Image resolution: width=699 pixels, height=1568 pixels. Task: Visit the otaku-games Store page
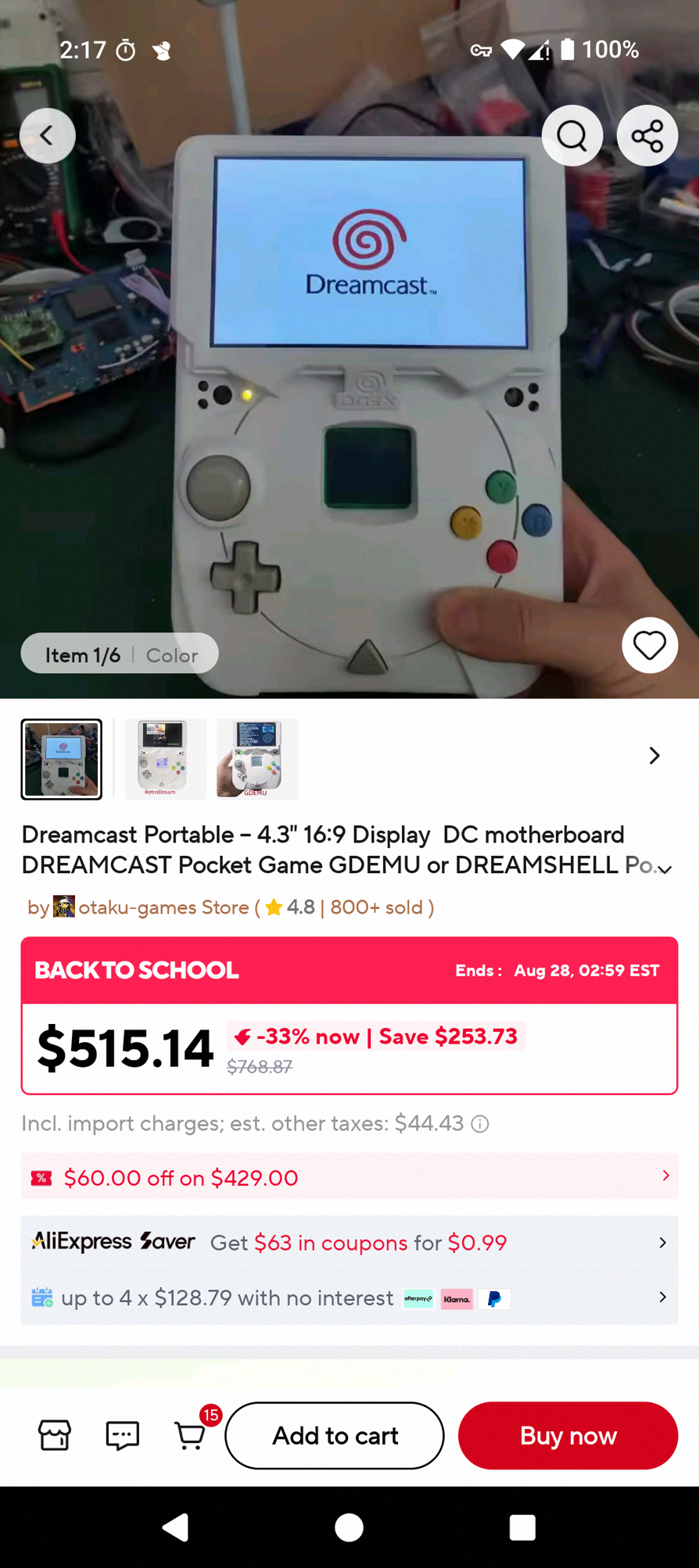[163, 907]
